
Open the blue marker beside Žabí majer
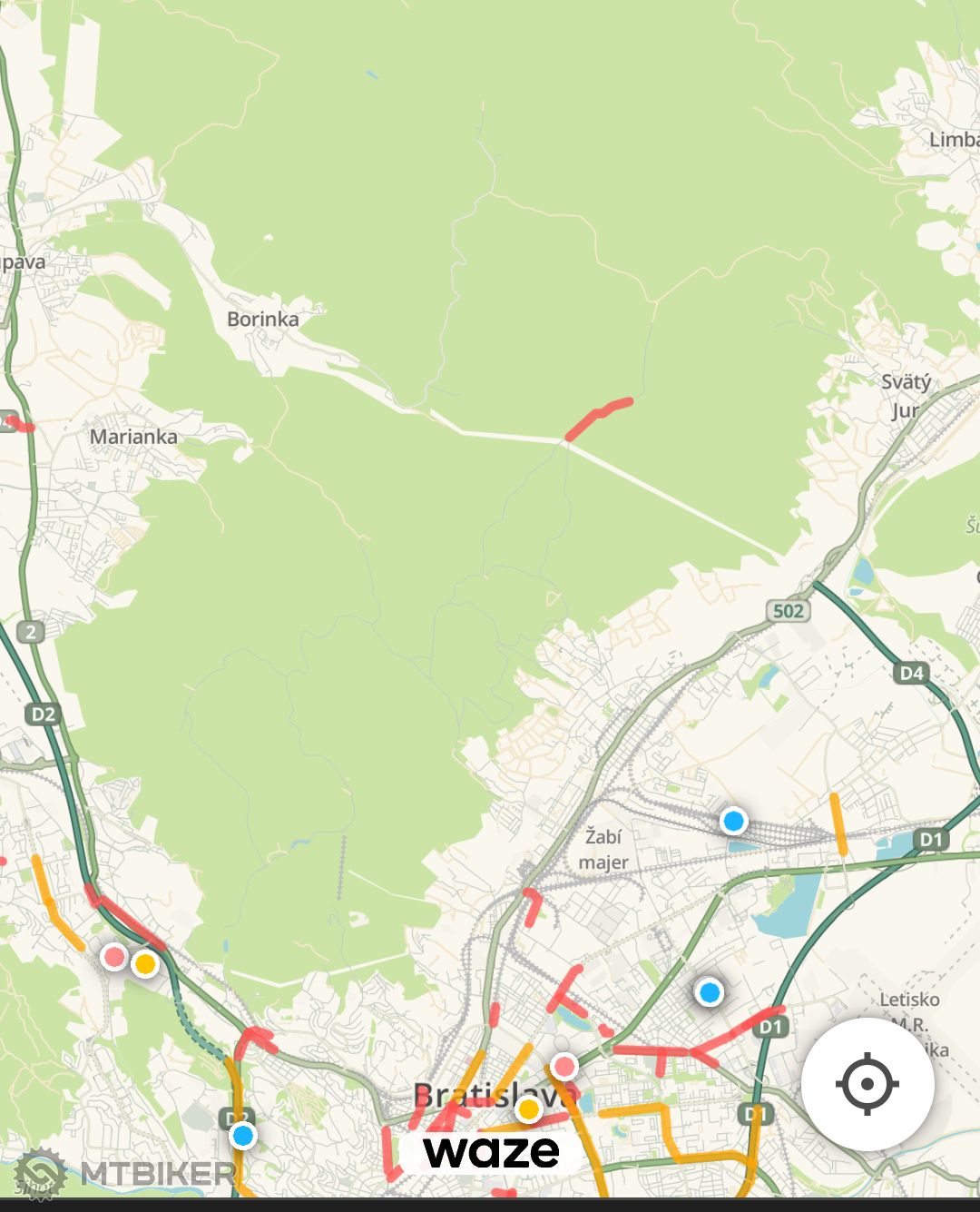pyautogui.click(x=733, y=822)
